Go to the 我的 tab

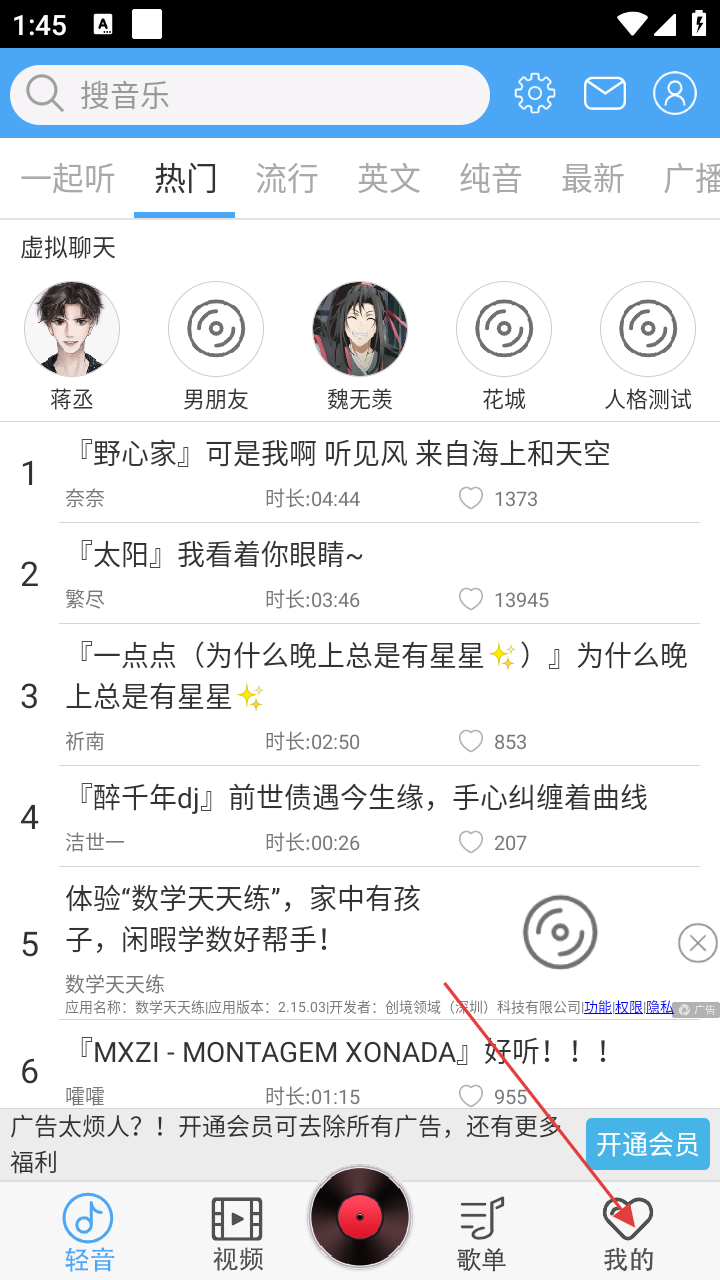(628, 1233)
